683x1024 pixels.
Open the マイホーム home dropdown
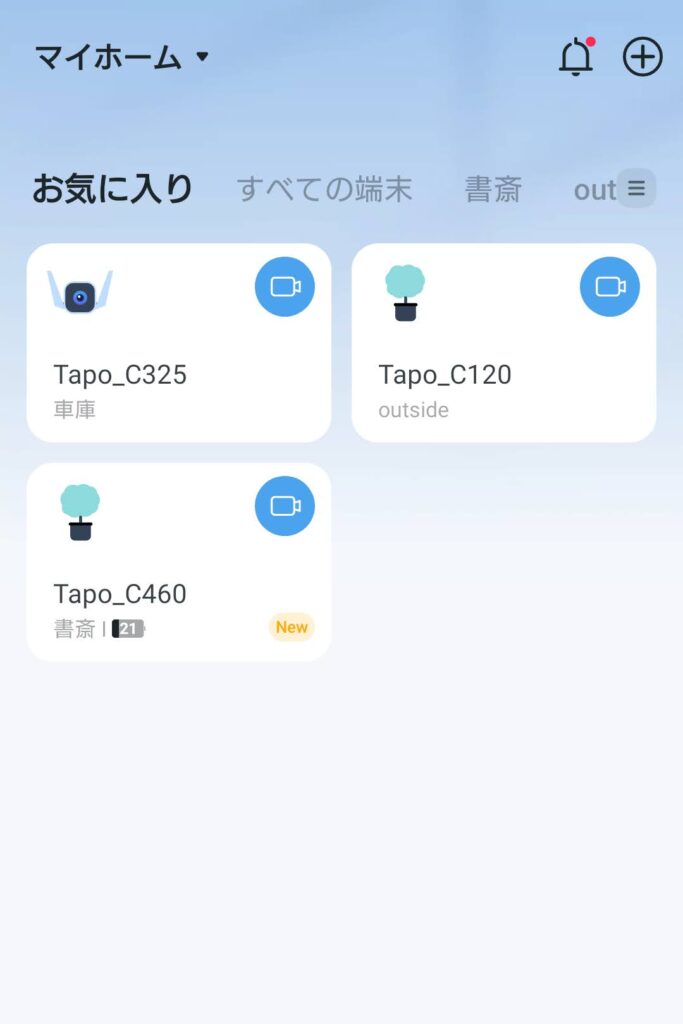122,57
